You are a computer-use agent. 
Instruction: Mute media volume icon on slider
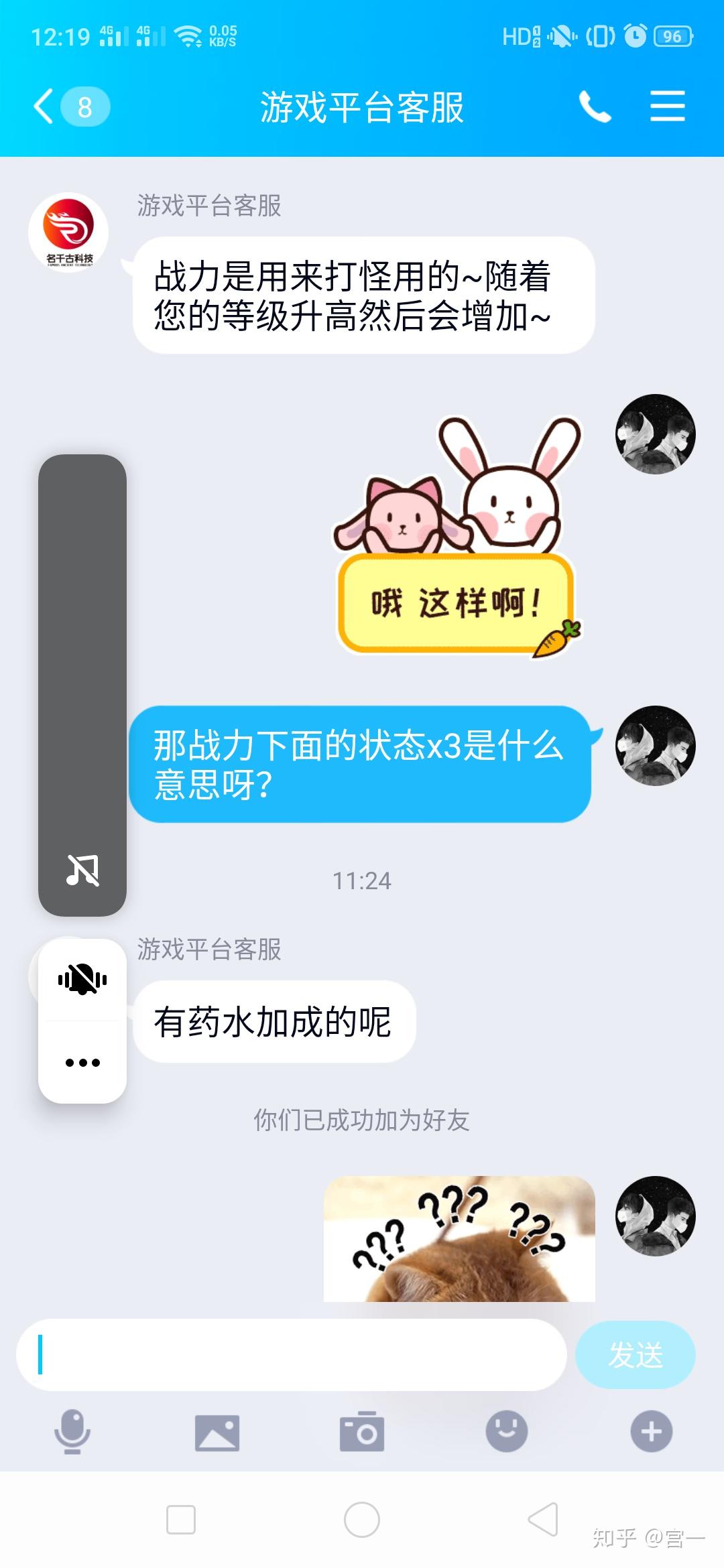(82, 870)
